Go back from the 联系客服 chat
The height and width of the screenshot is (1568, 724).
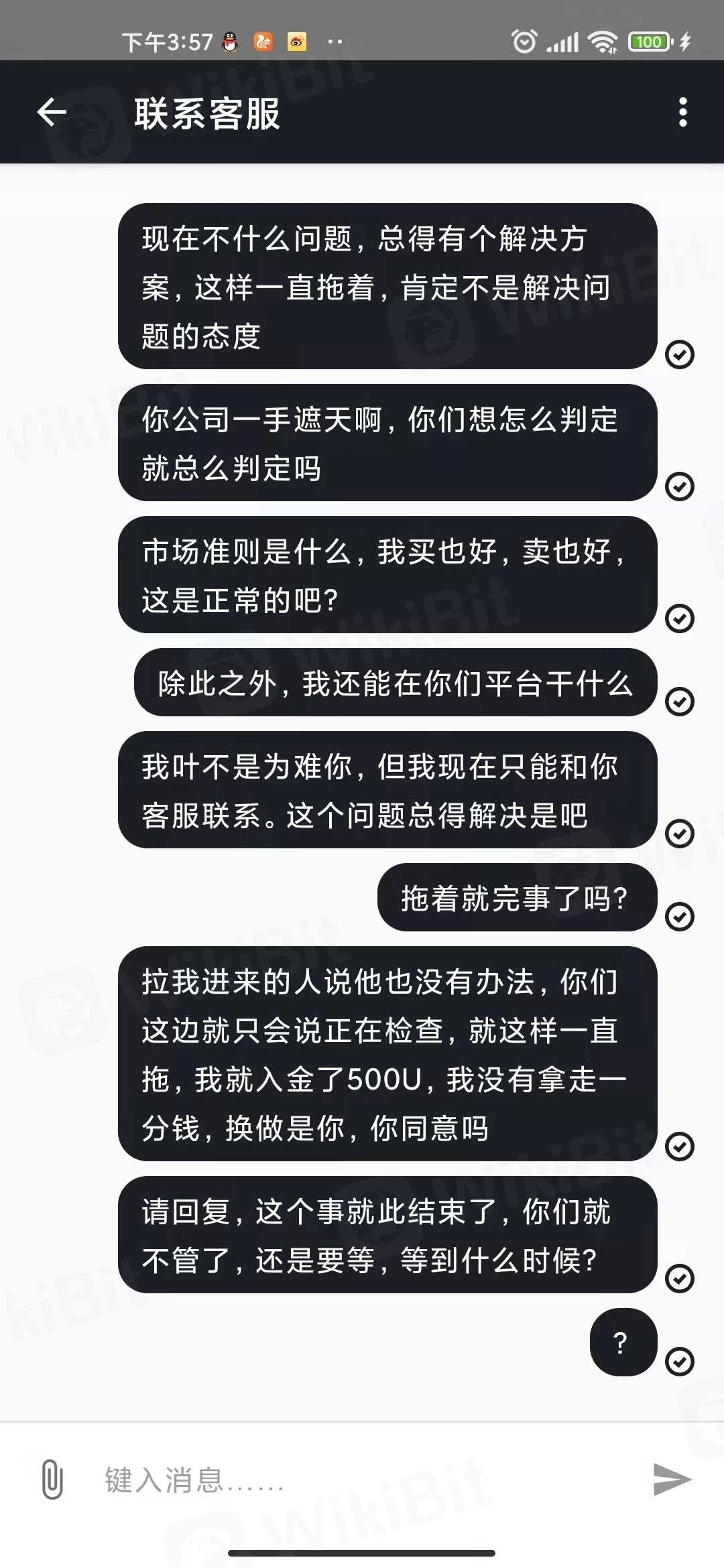[x=52, y=112]
